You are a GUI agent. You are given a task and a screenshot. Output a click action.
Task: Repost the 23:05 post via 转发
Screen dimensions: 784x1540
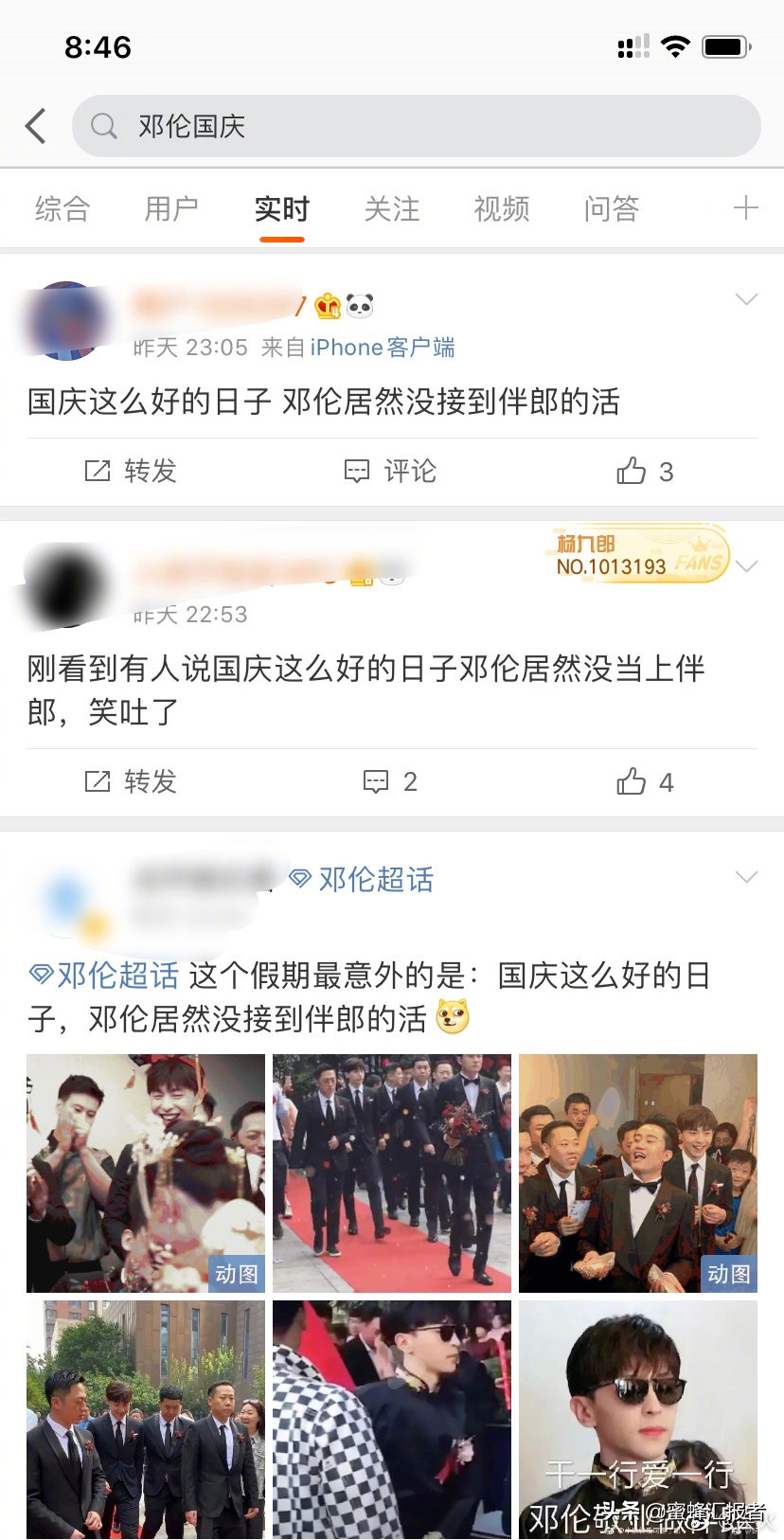click(x=131, y=471)
